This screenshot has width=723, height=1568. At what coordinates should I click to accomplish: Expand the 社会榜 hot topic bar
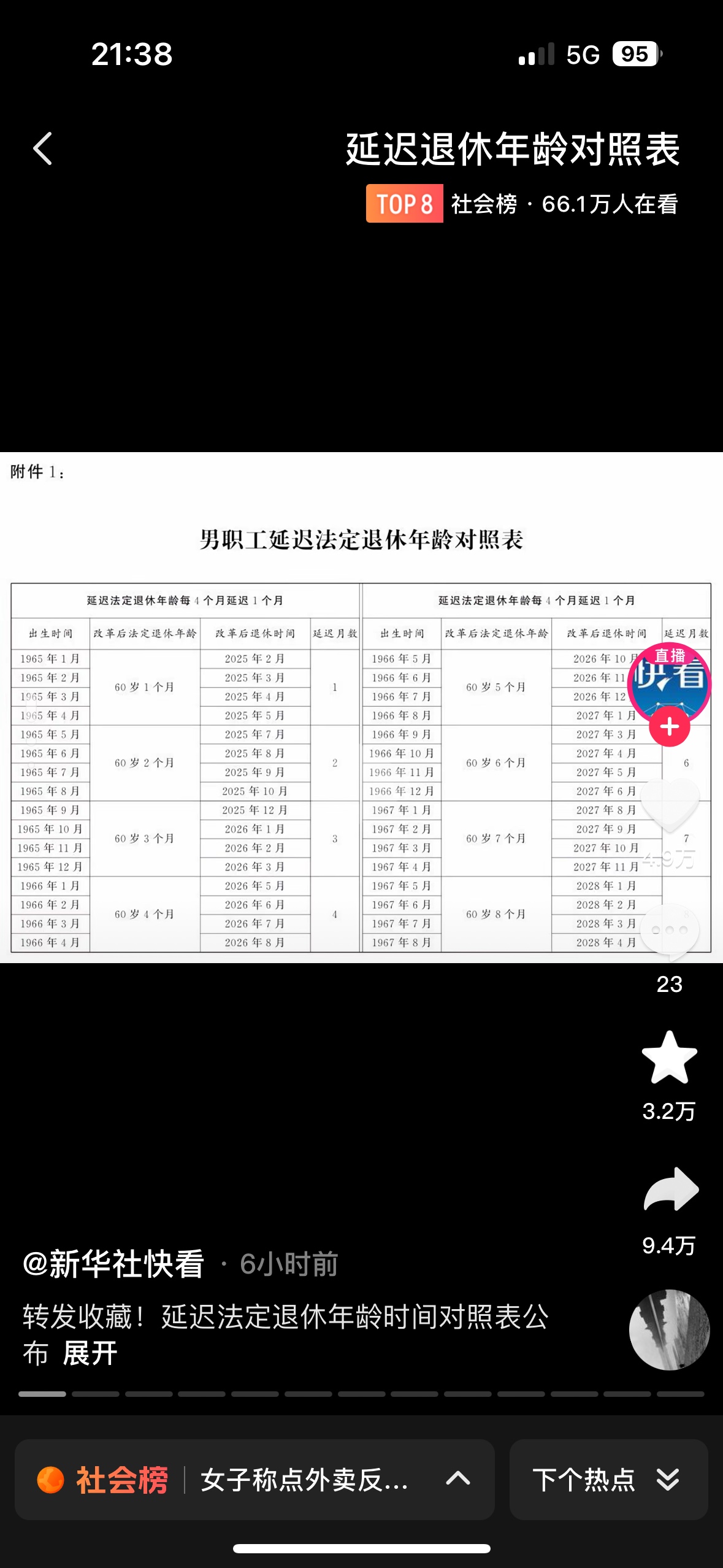pos(254,1480)
